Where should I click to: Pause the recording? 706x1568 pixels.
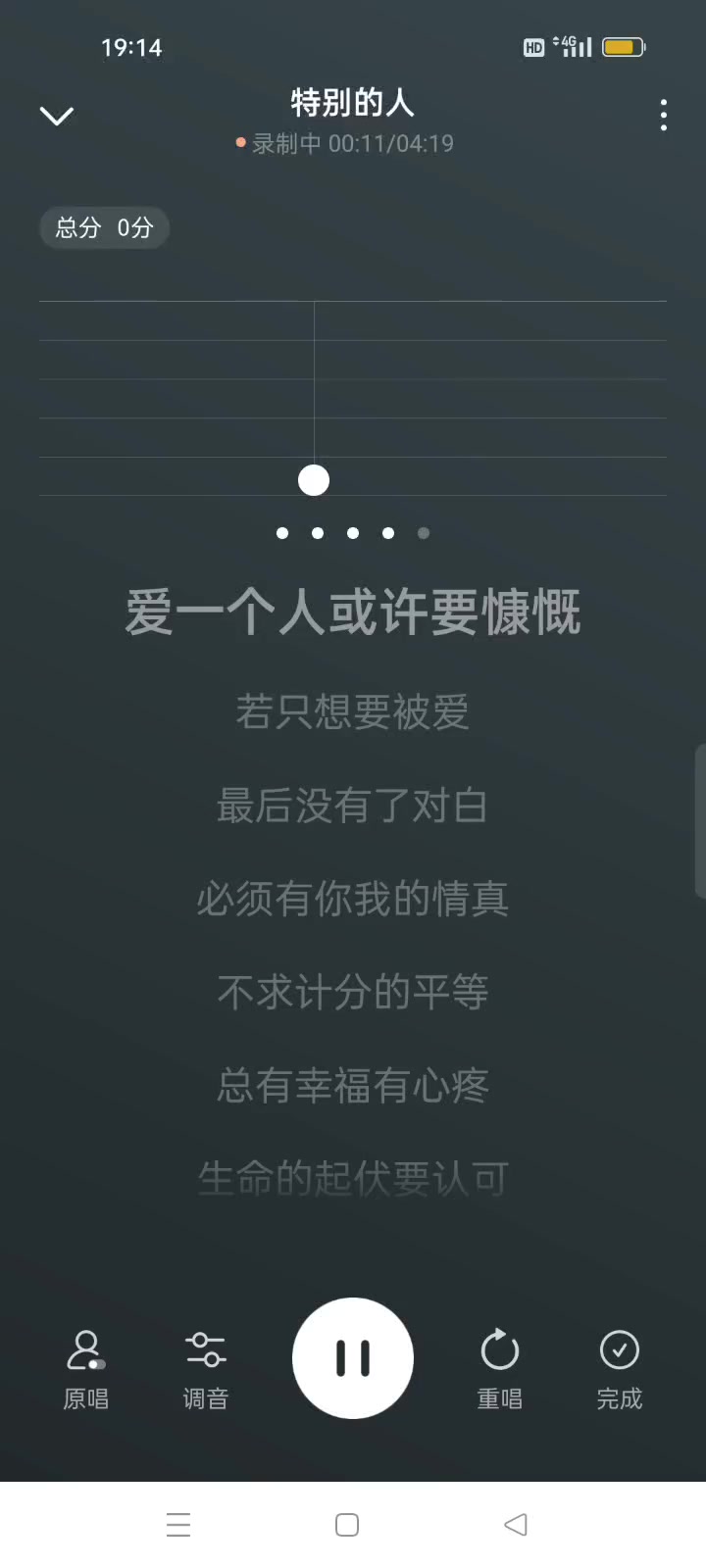tap(353, 1358)
